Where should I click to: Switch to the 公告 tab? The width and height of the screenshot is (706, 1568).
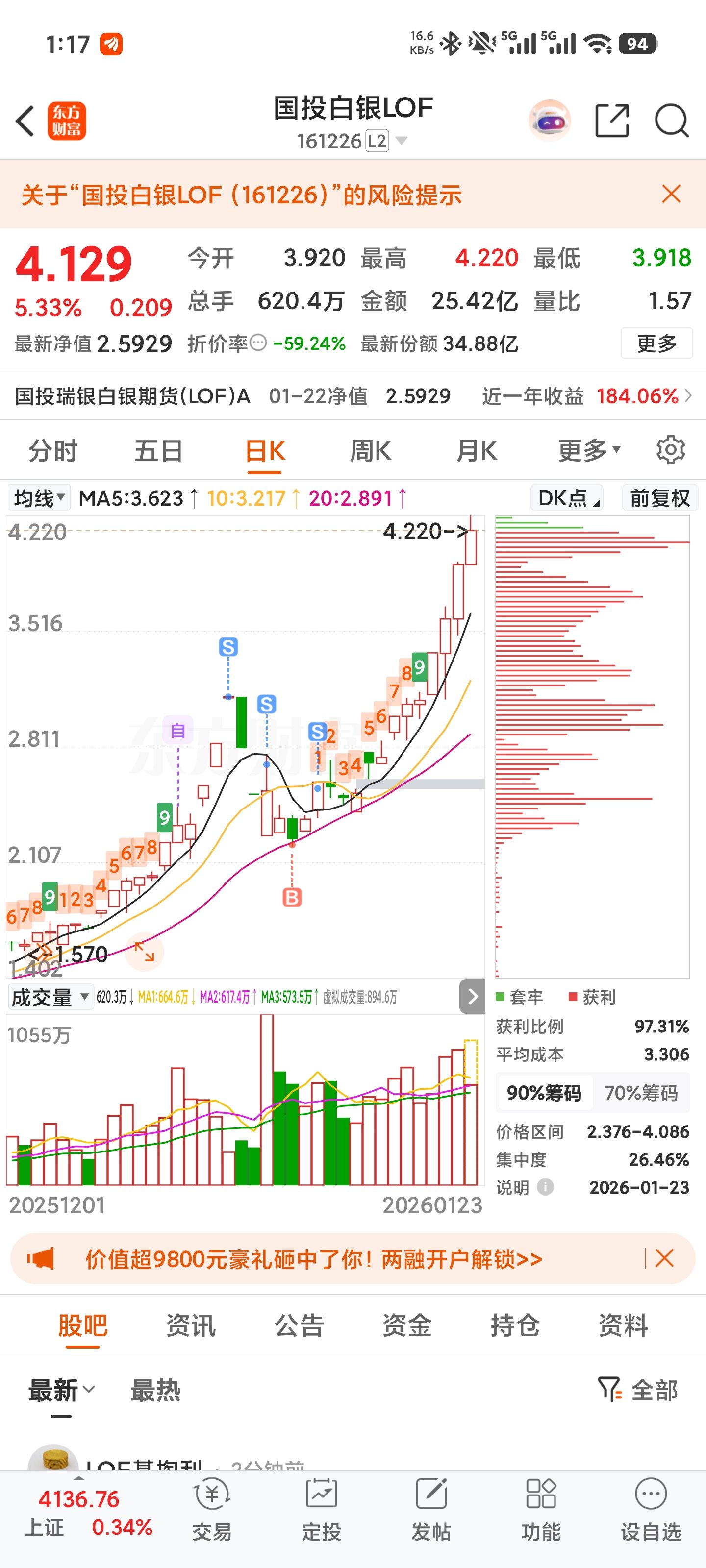click(299, 1325)
